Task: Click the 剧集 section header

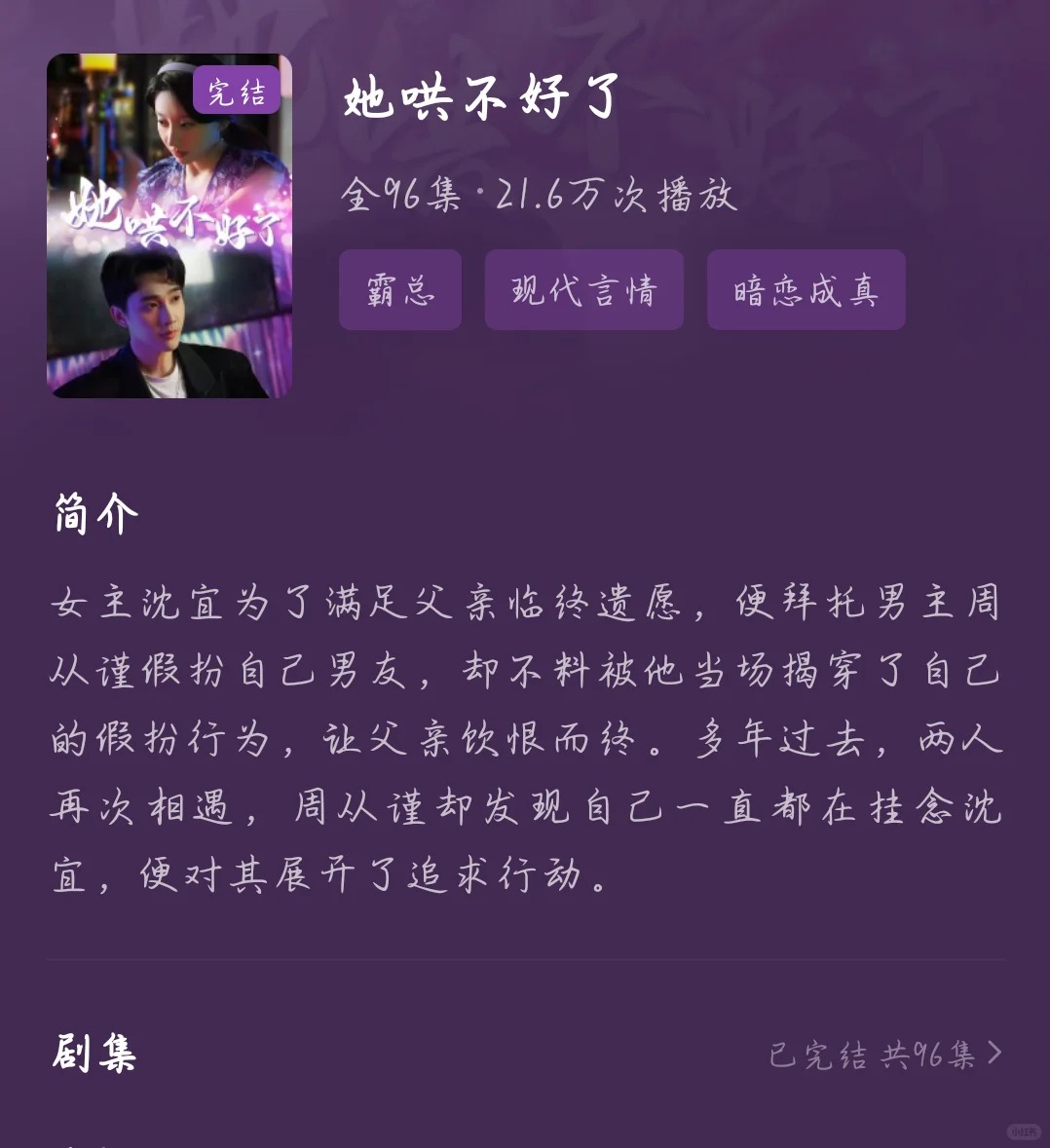Action: [93, 1053]
